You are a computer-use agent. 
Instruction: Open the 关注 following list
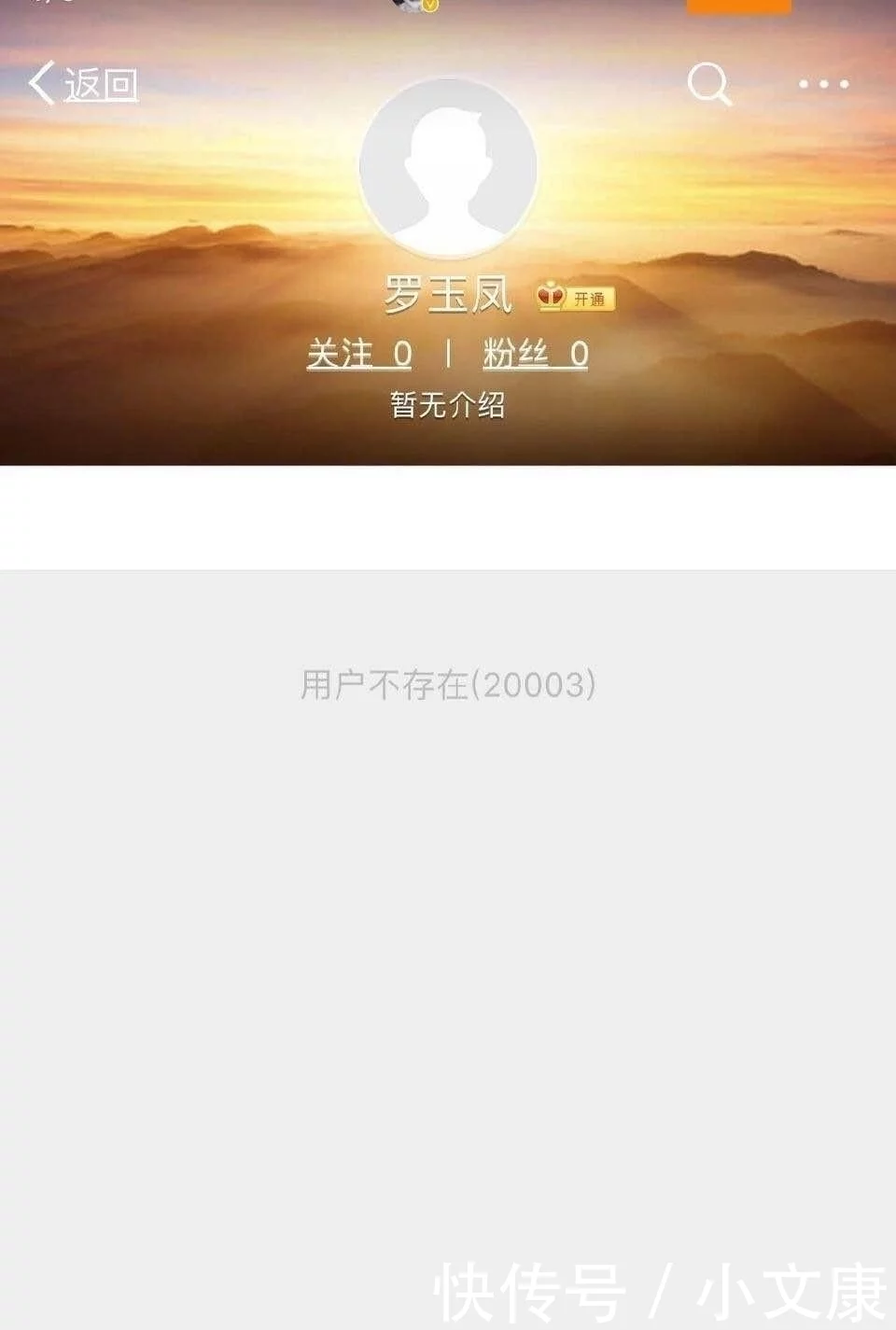[359, 355]
